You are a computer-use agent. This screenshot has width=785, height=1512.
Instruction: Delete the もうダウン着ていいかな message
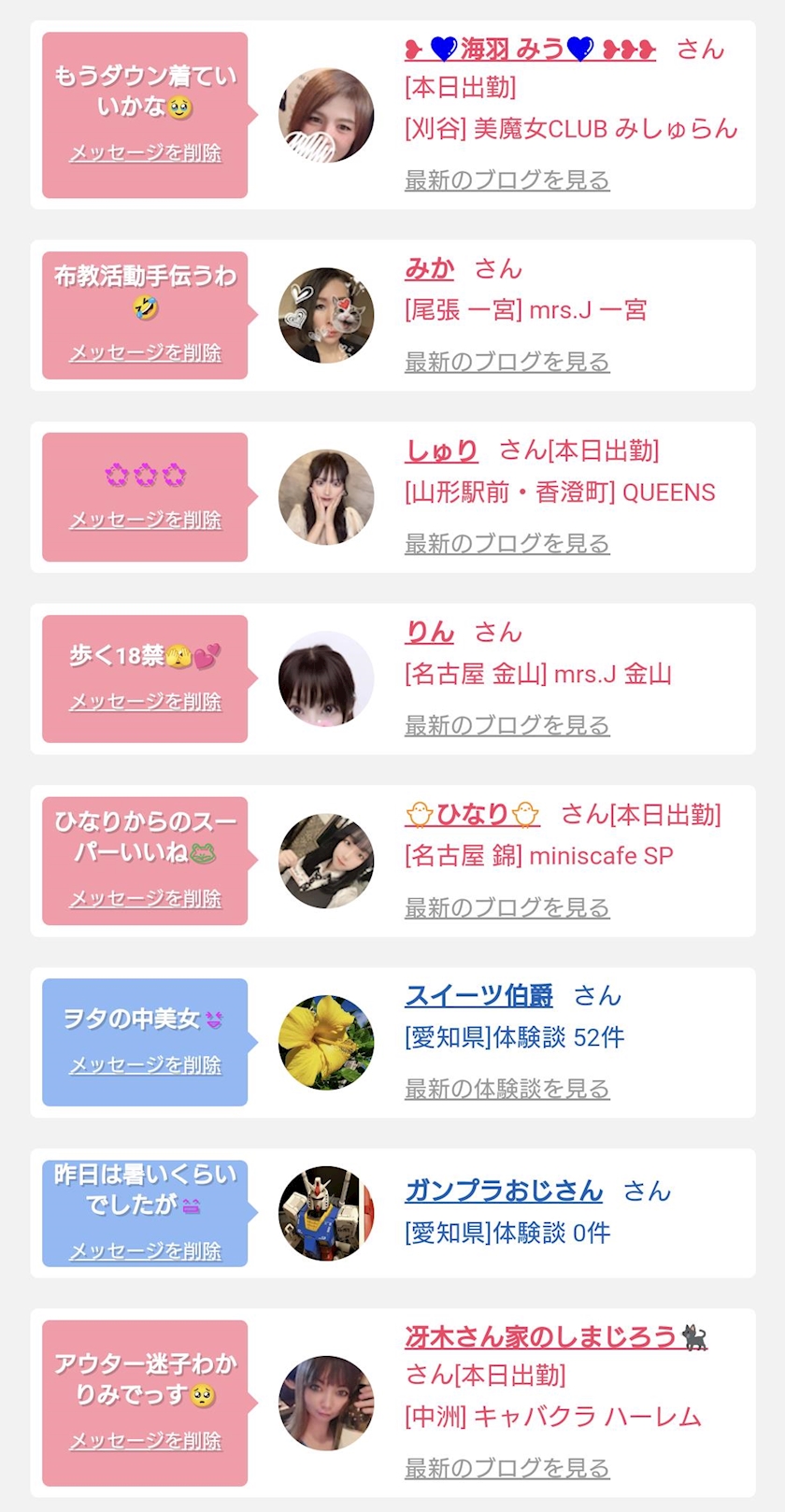[x=145, y=152]
